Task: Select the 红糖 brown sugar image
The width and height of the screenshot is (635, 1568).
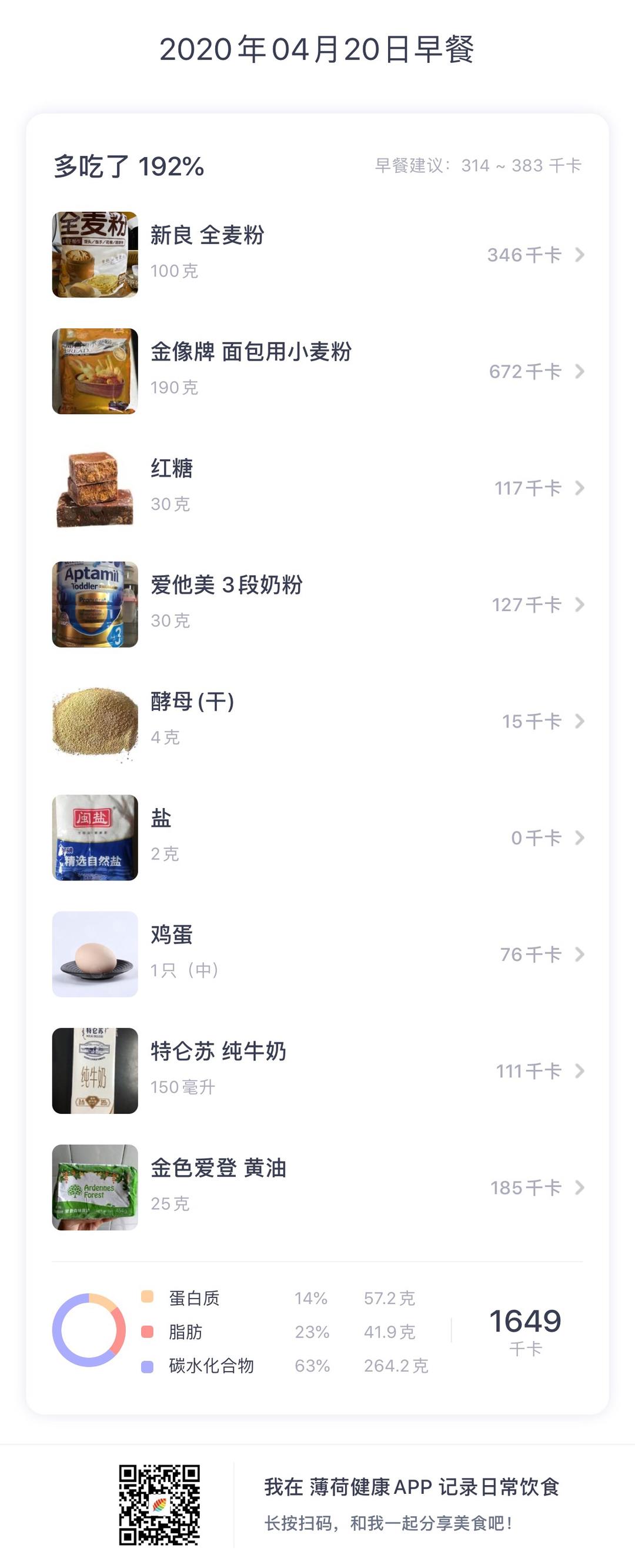Action: [x=94, y=489]
